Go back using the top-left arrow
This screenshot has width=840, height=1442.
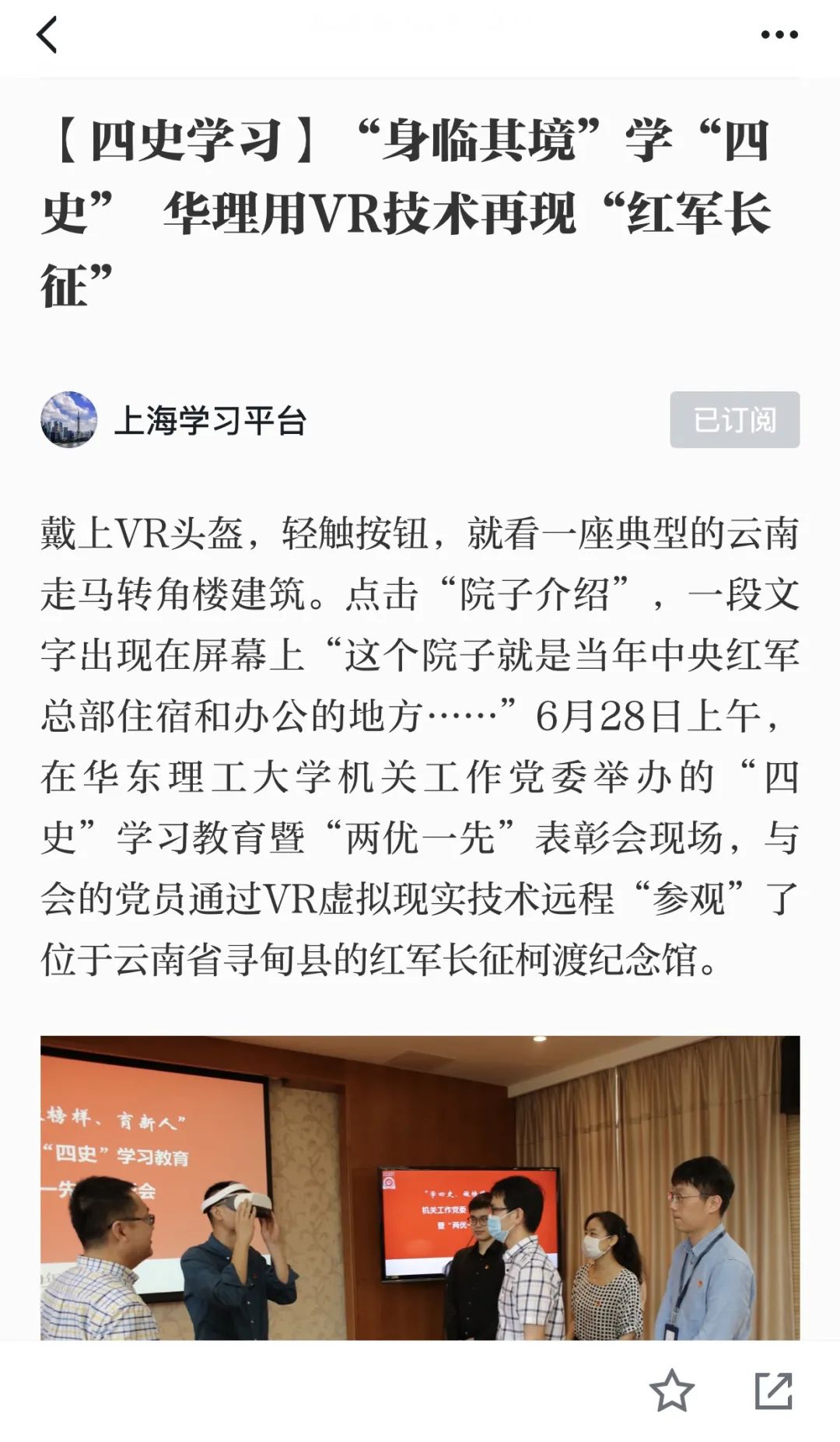(47, 35)
